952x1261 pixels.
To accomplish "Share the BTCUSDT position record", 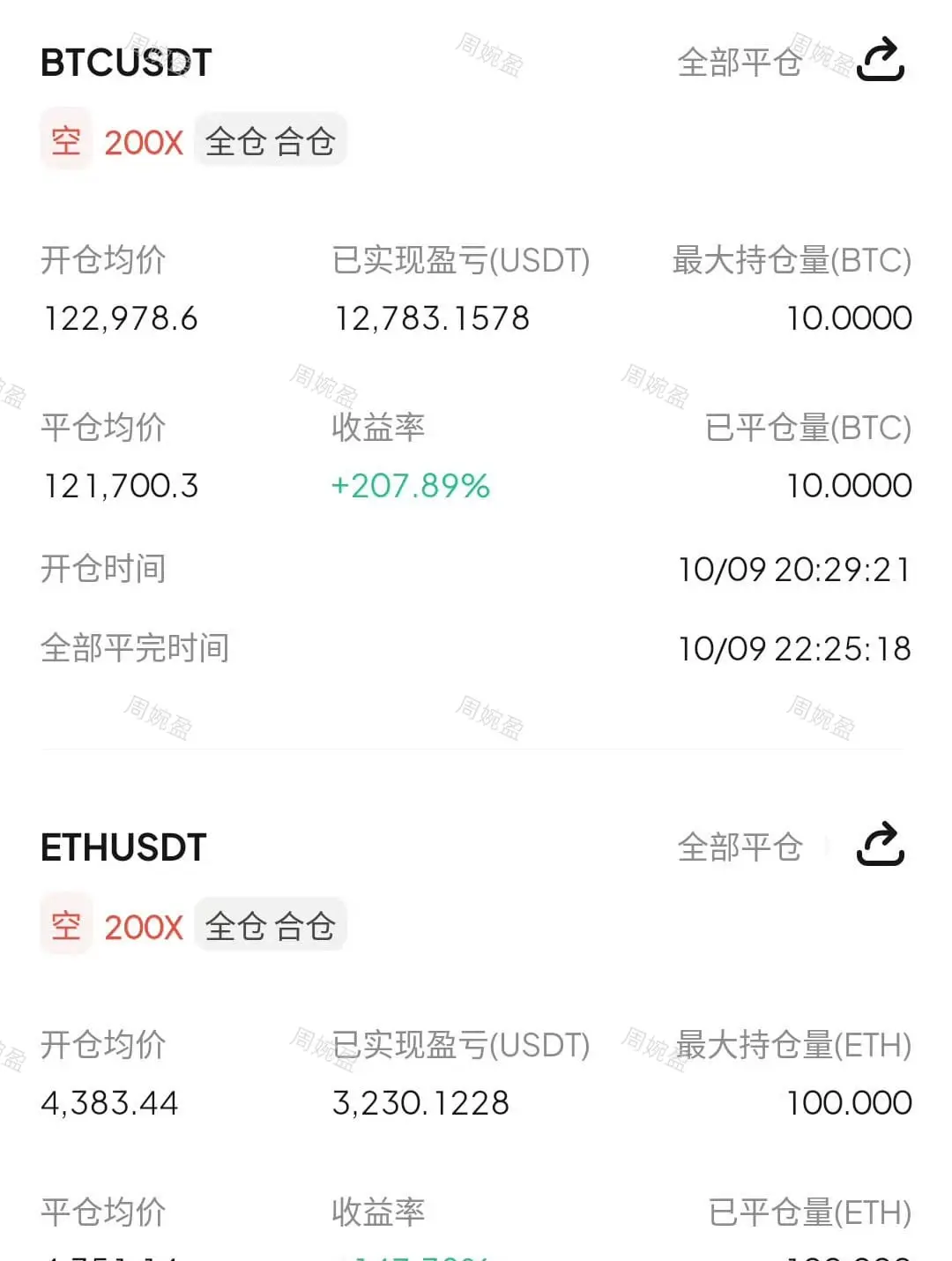I will (881, 60).
